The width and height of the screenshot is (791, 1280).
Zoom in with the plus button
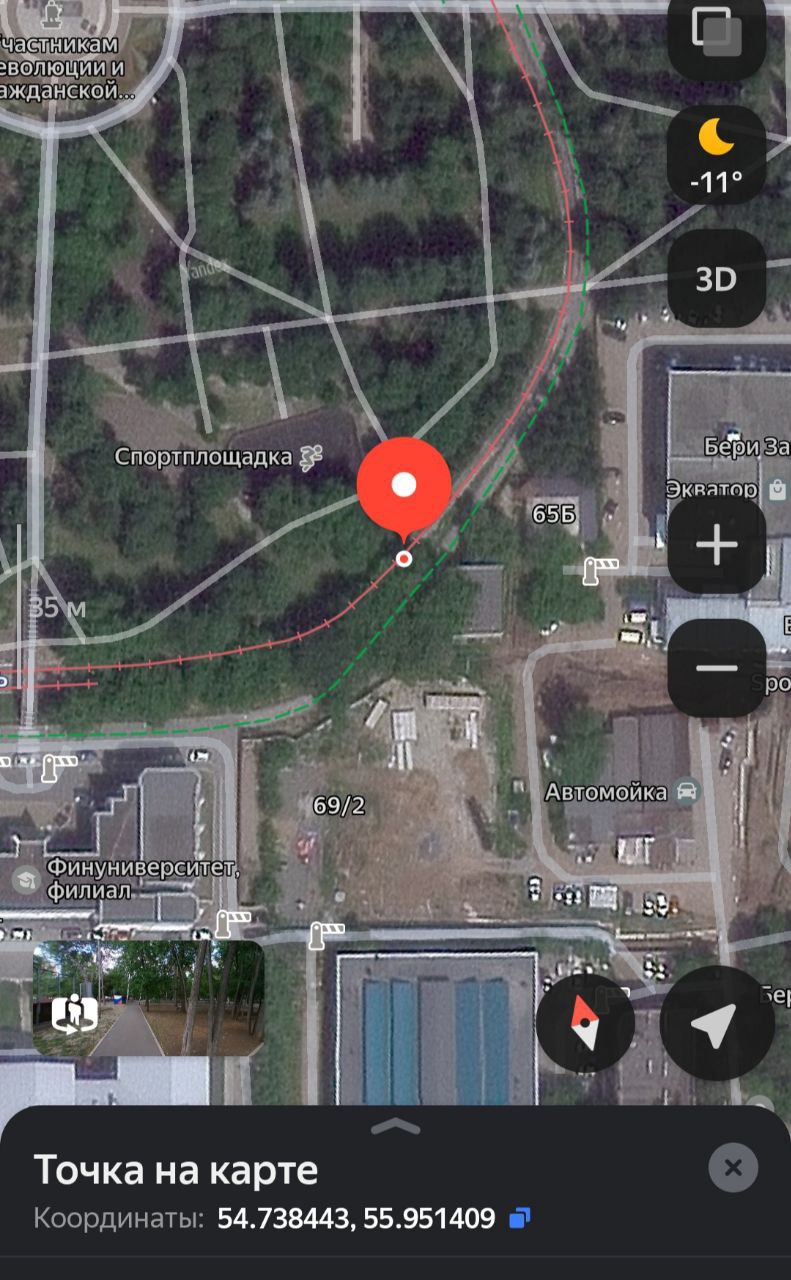click(716, 545)
